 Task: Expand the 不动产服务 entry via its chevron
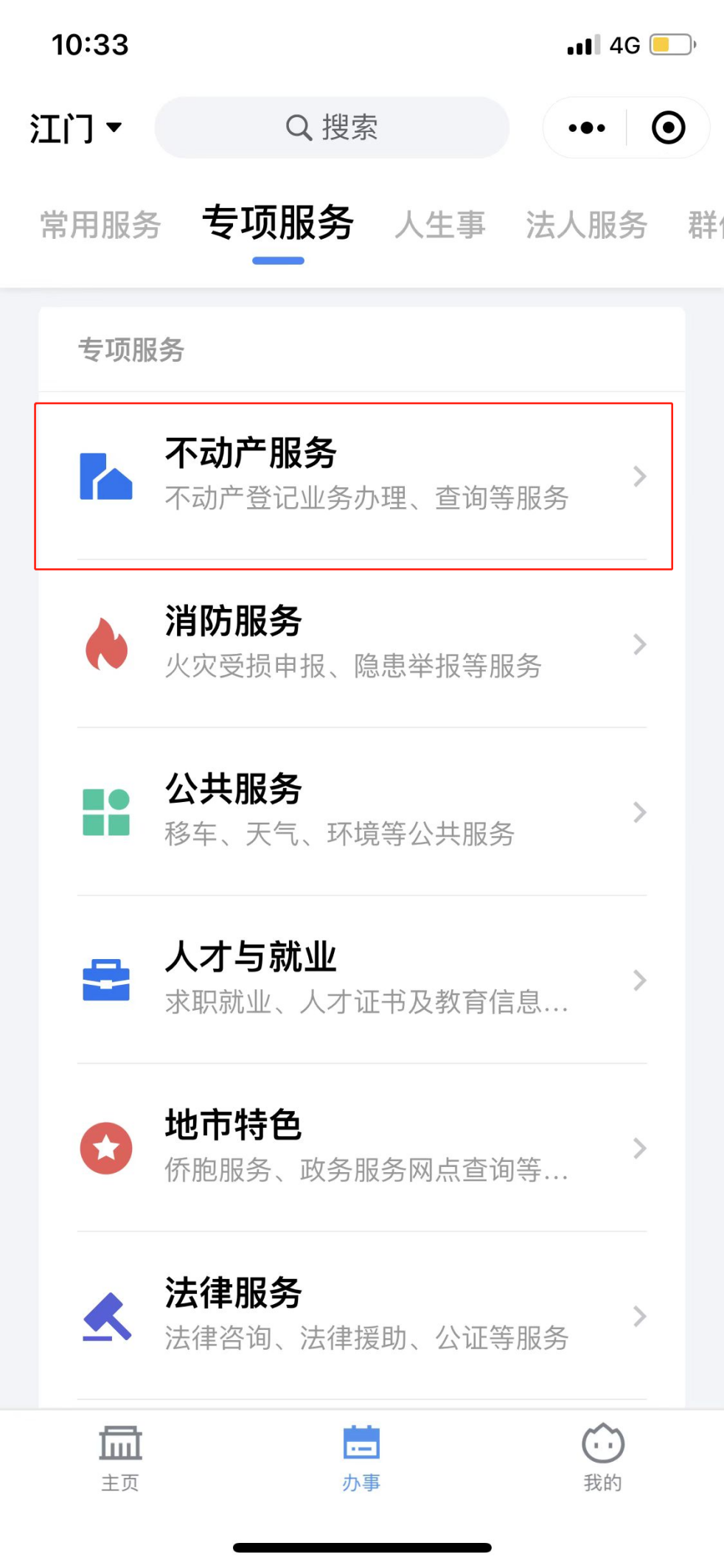[x=638, y=477]
